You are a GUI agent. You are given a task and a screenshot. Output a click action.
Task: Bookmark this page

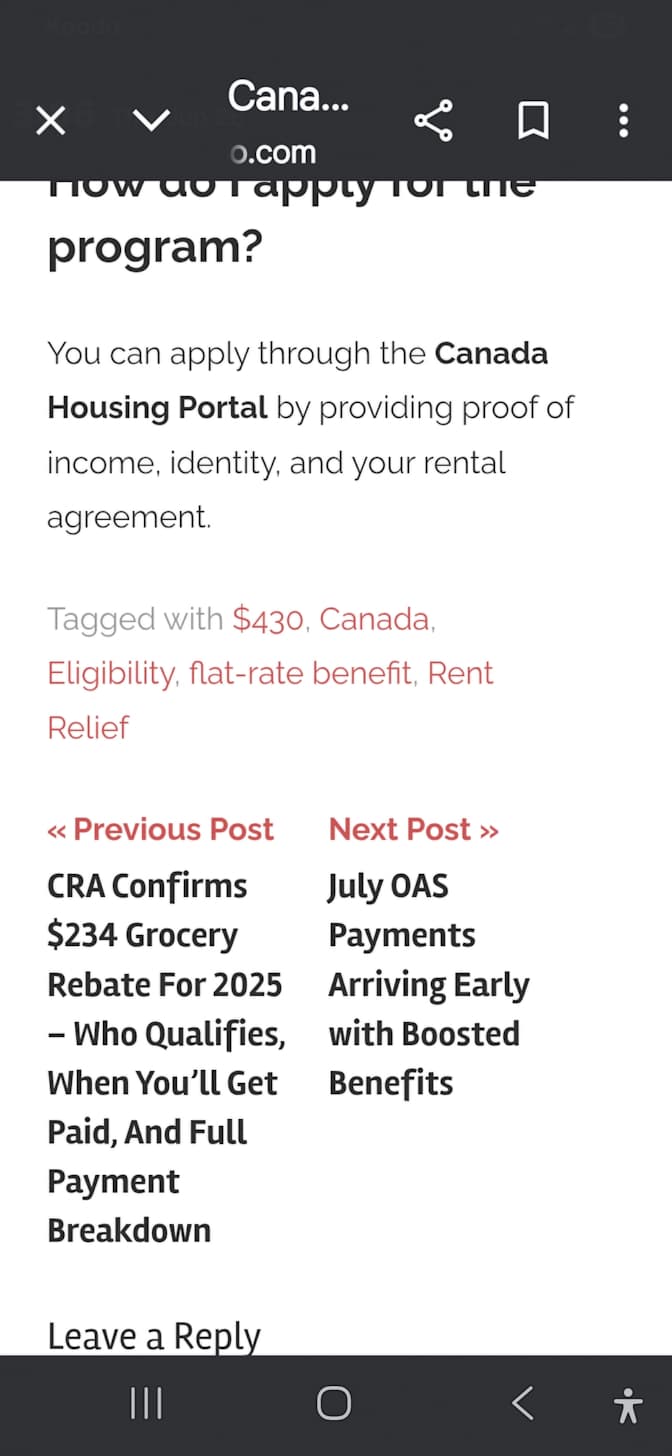click(x=533, y=122)
